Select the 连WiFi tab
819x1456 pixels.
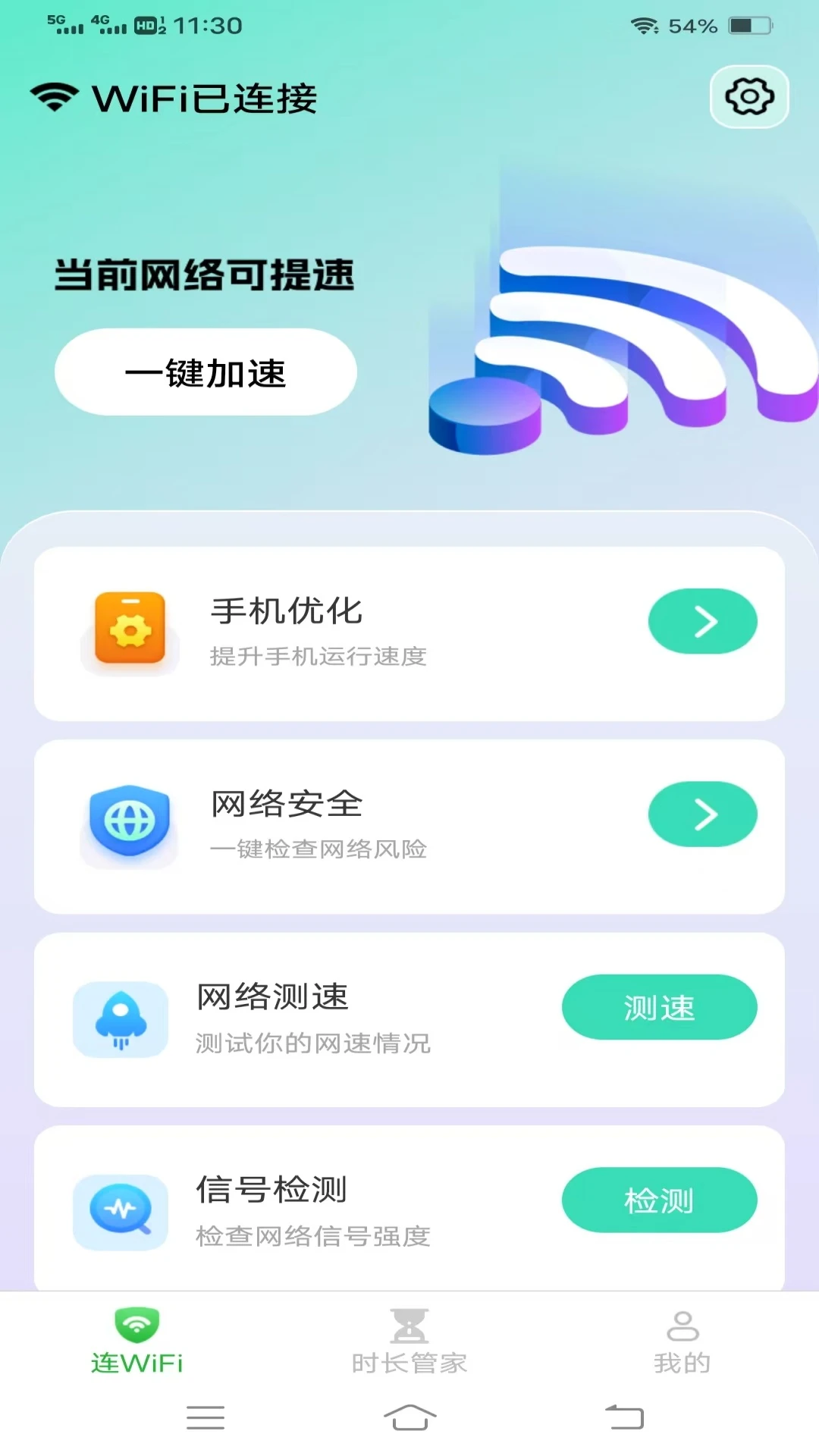tap(137, 1341)
